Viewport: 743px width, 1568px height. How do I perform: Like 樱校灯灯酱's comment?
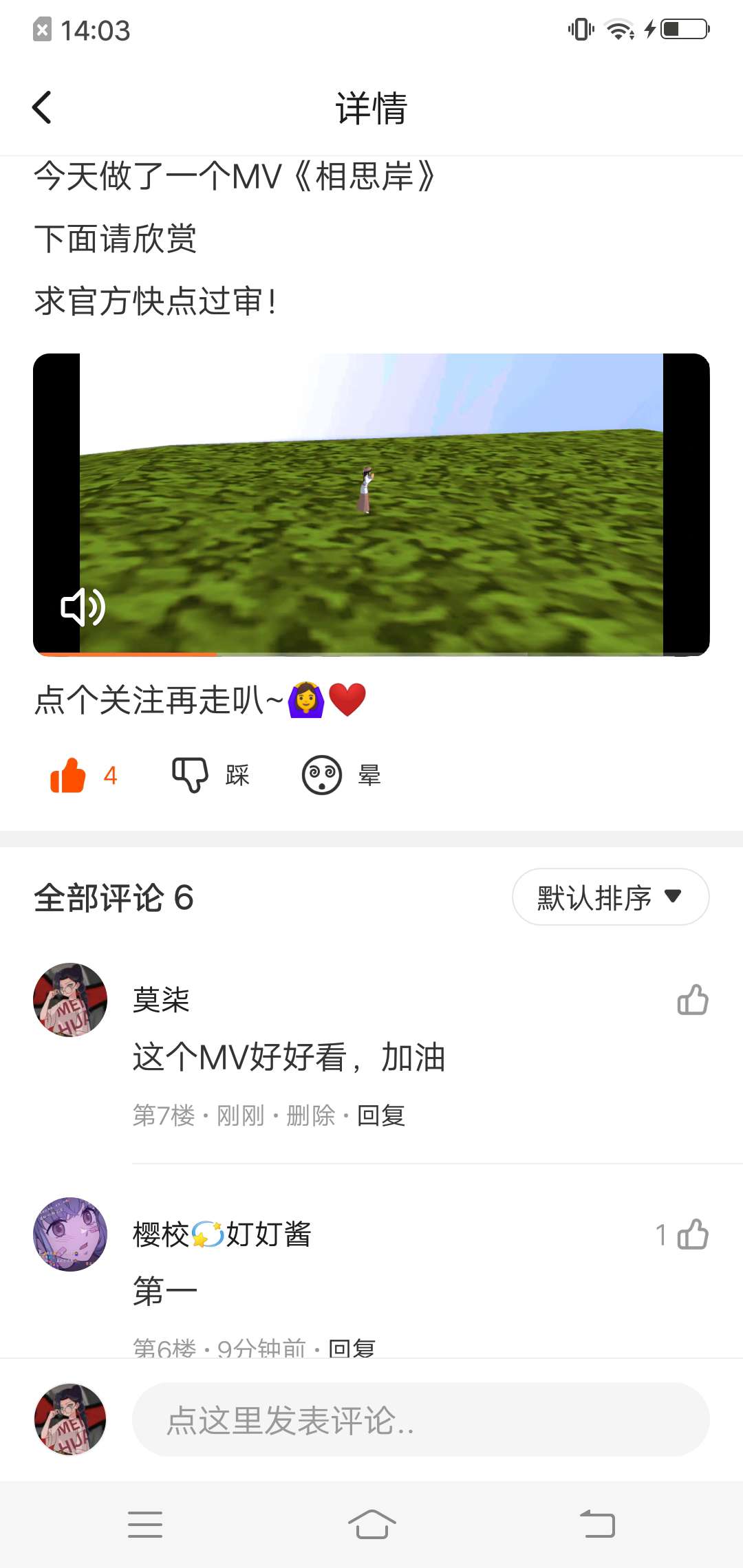(692, 1234)
